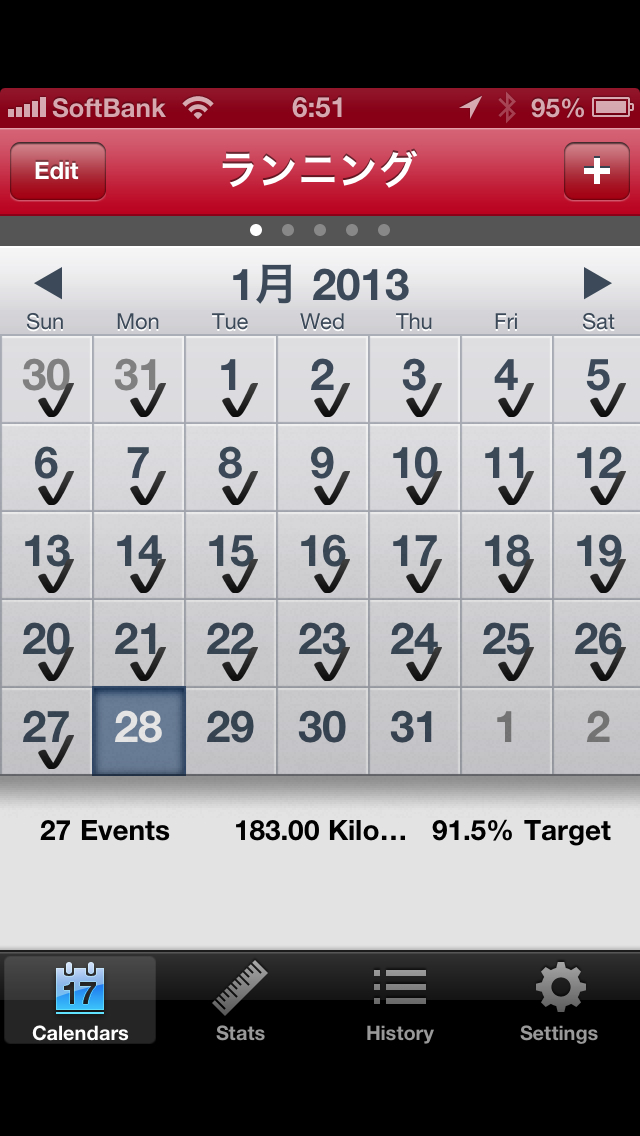Select Saturday January 26

click(597, 643)
